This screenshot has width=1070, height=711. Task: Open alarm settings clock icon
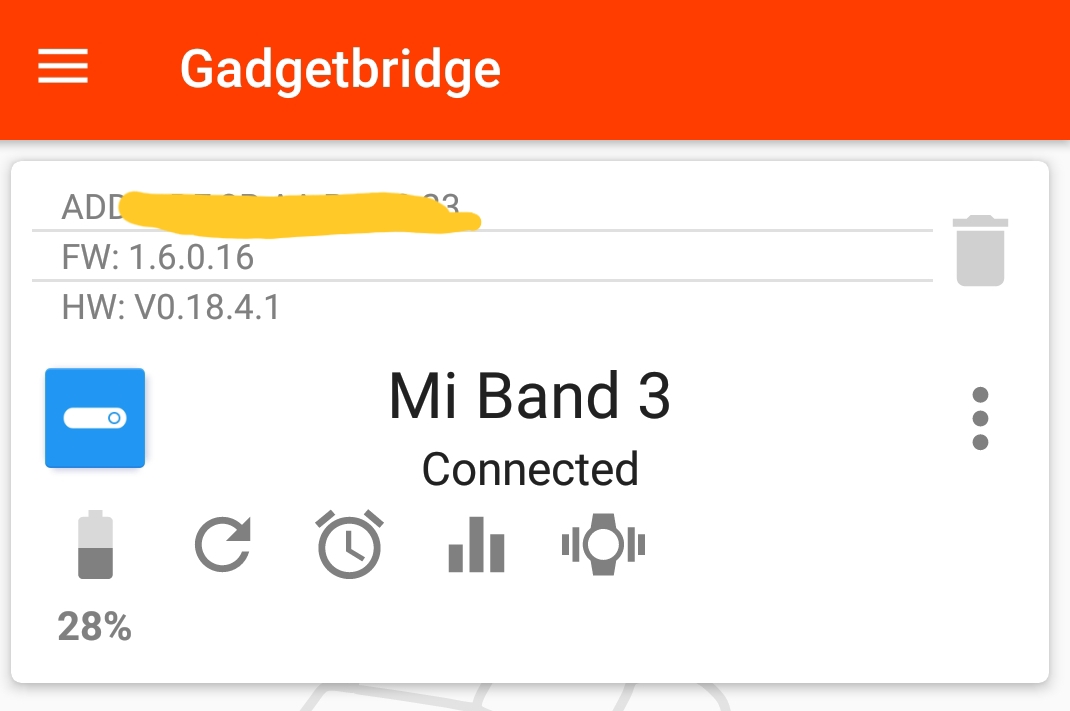[350, 545]
